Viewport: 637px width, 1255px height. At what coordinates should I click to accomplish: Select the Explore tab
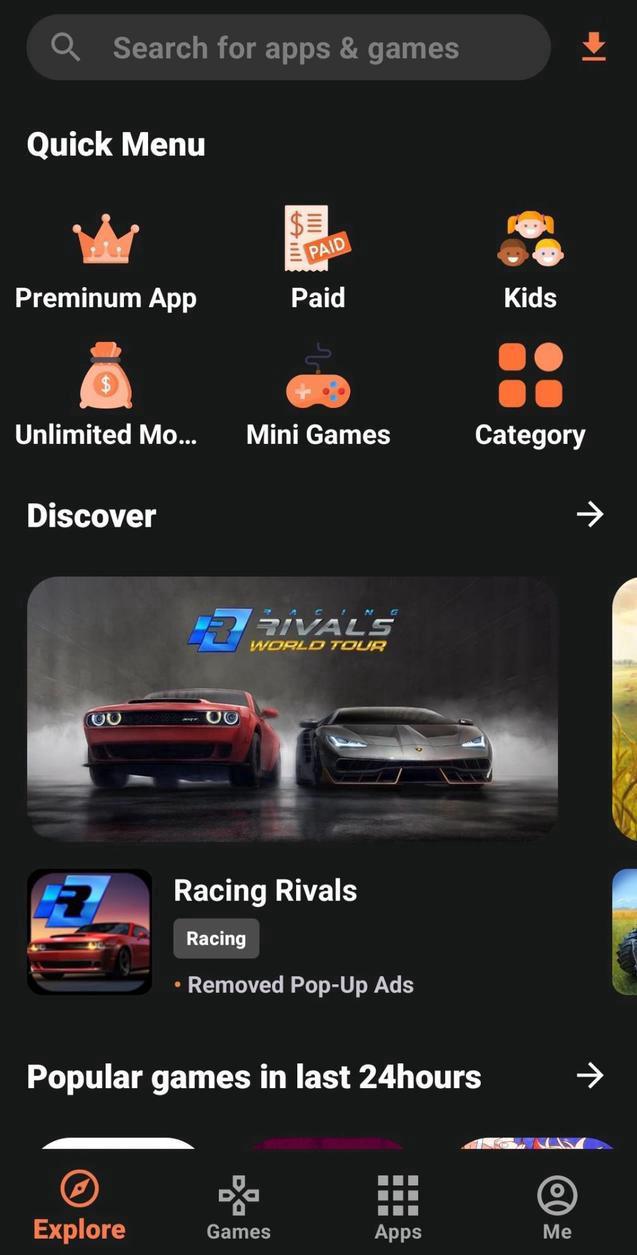79,1207
